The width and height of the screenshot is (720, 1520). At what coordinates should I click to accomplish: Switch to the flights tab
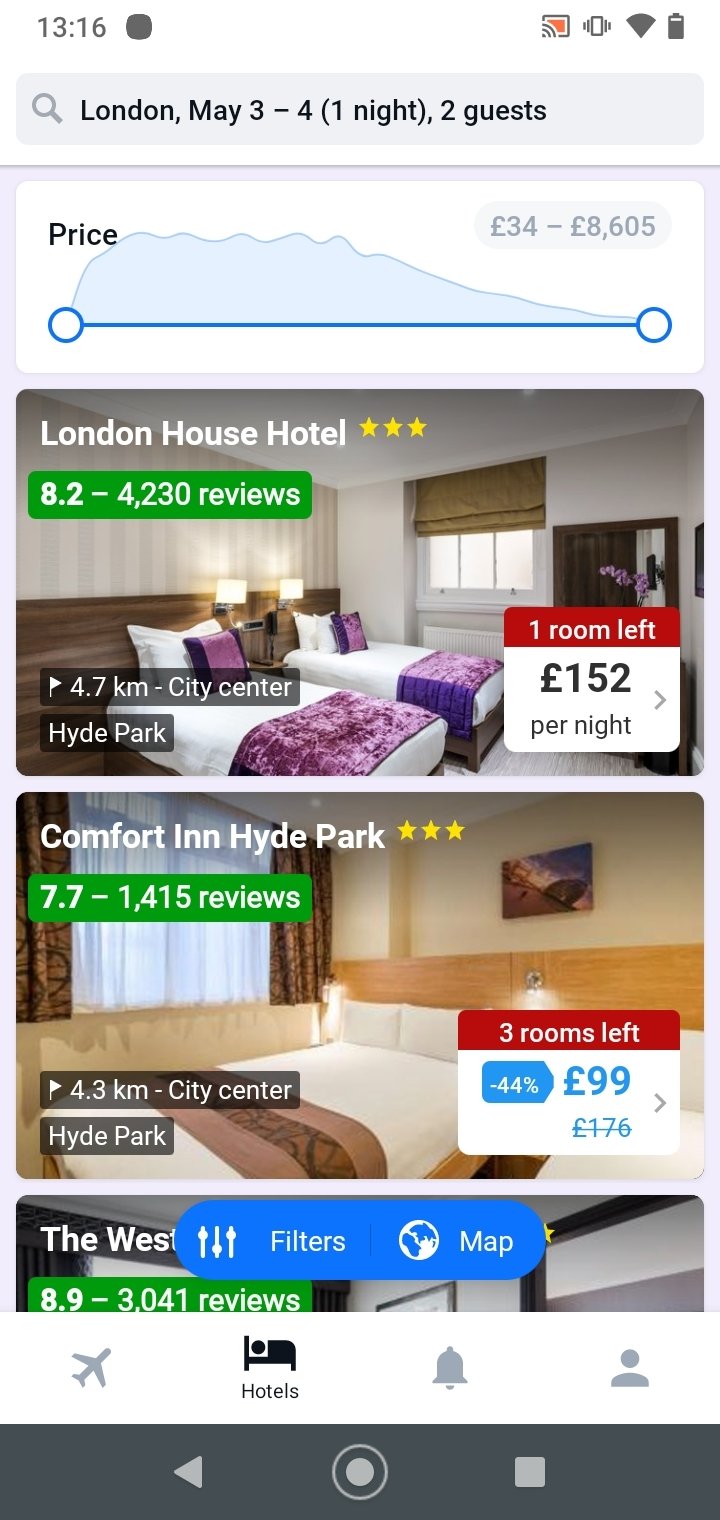(90, 1367)
